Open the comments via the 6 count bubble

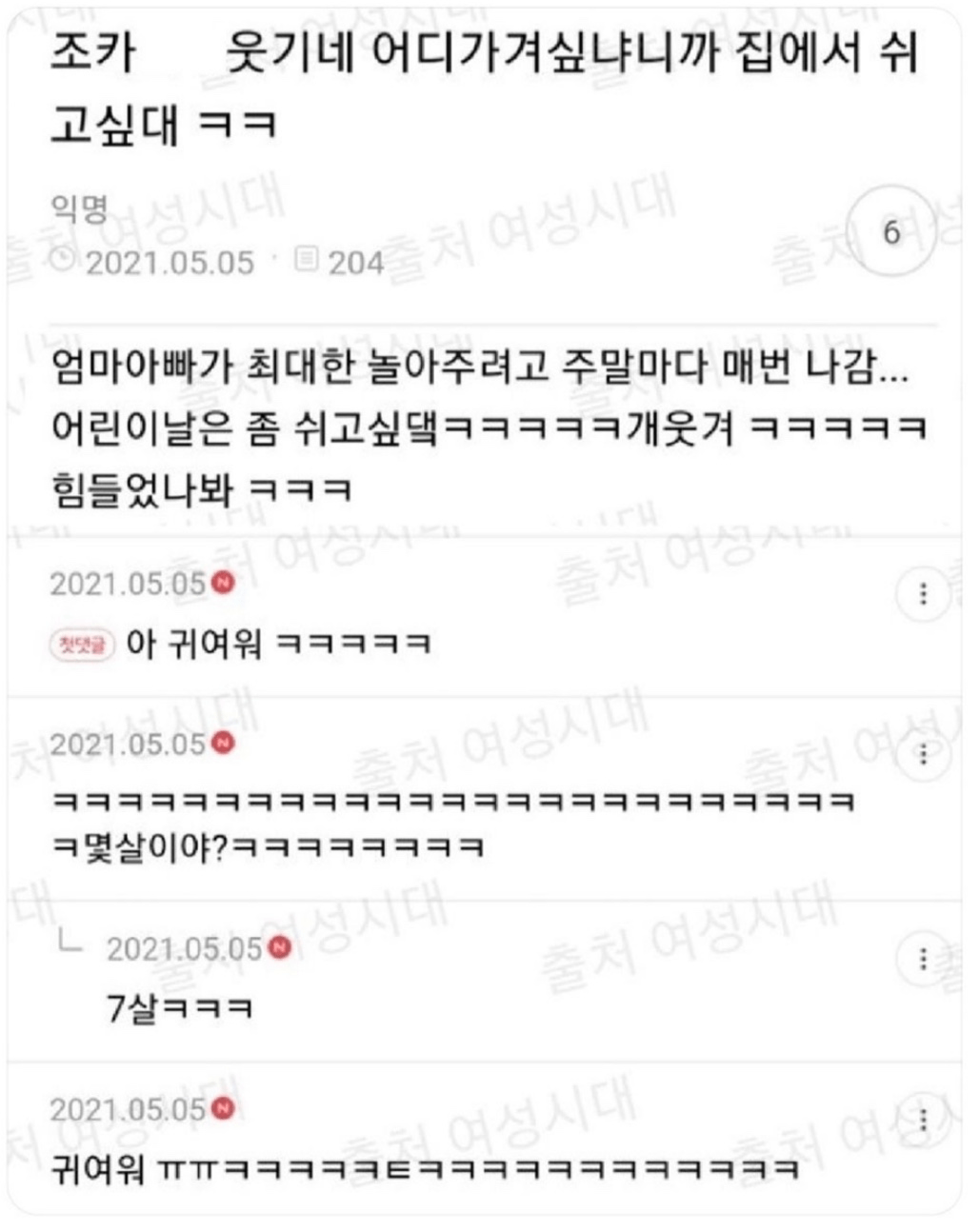tap(891, 232)
